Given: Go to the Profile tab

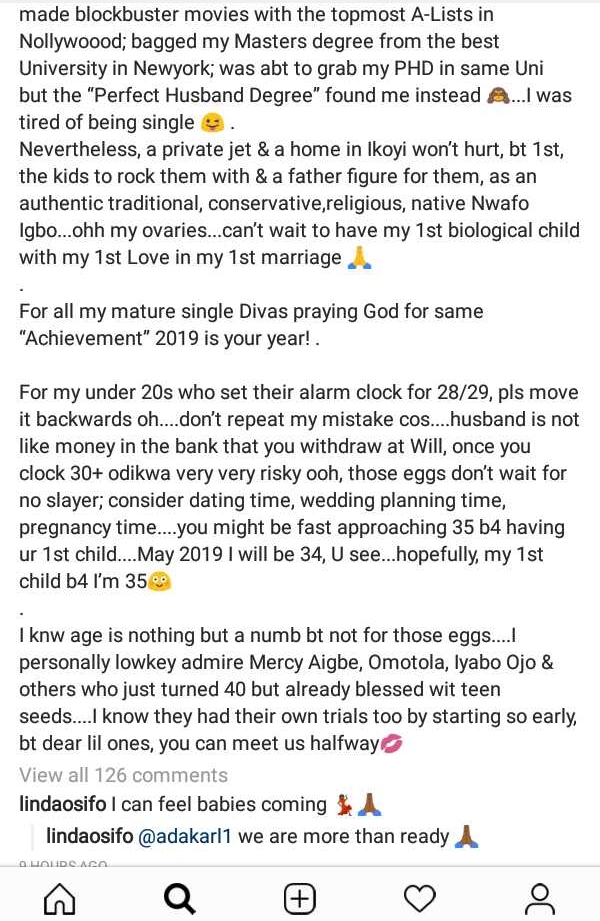Looking at the screenshot, I should tap(539, 898).
